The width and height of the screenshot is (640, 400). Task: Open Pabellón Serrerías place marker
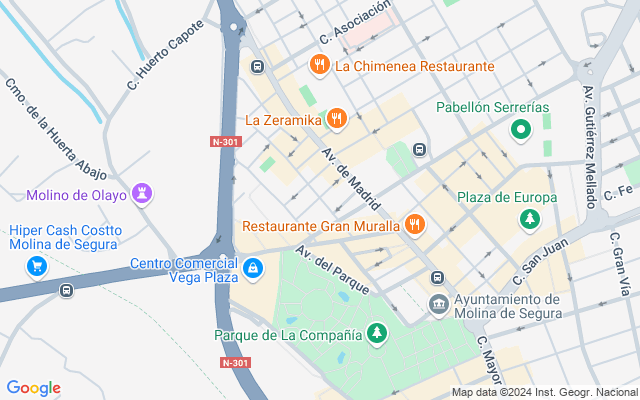pyautogui.click(x=521, y=131)
